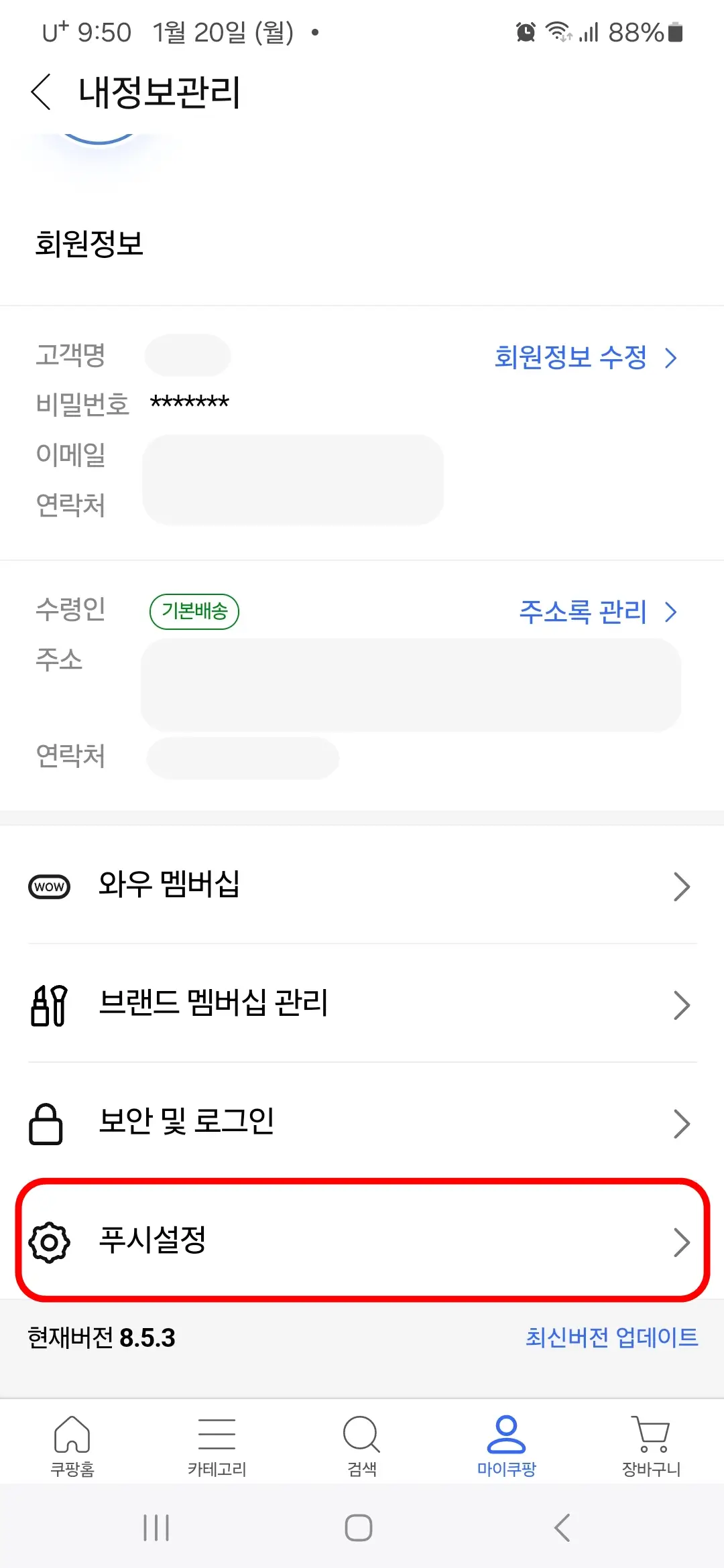Tap the back arrow beside 내정보관리

(x=40, y=92)
